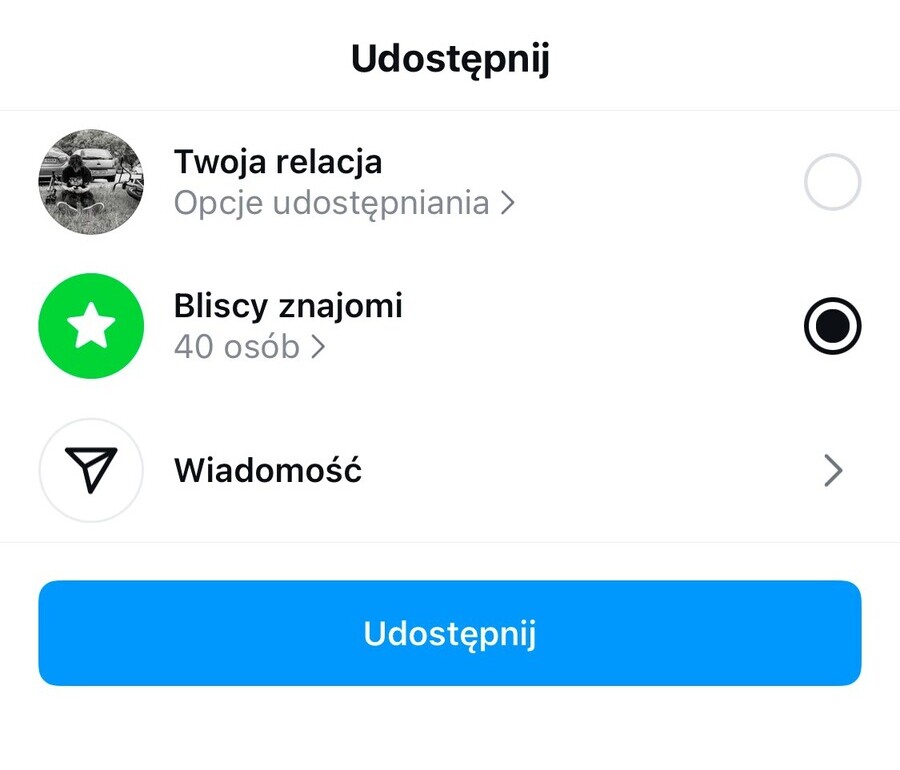900x770 pixels.
Task: Deselect Bliscy znajomi radio button
Action: [x=832, y=326]
